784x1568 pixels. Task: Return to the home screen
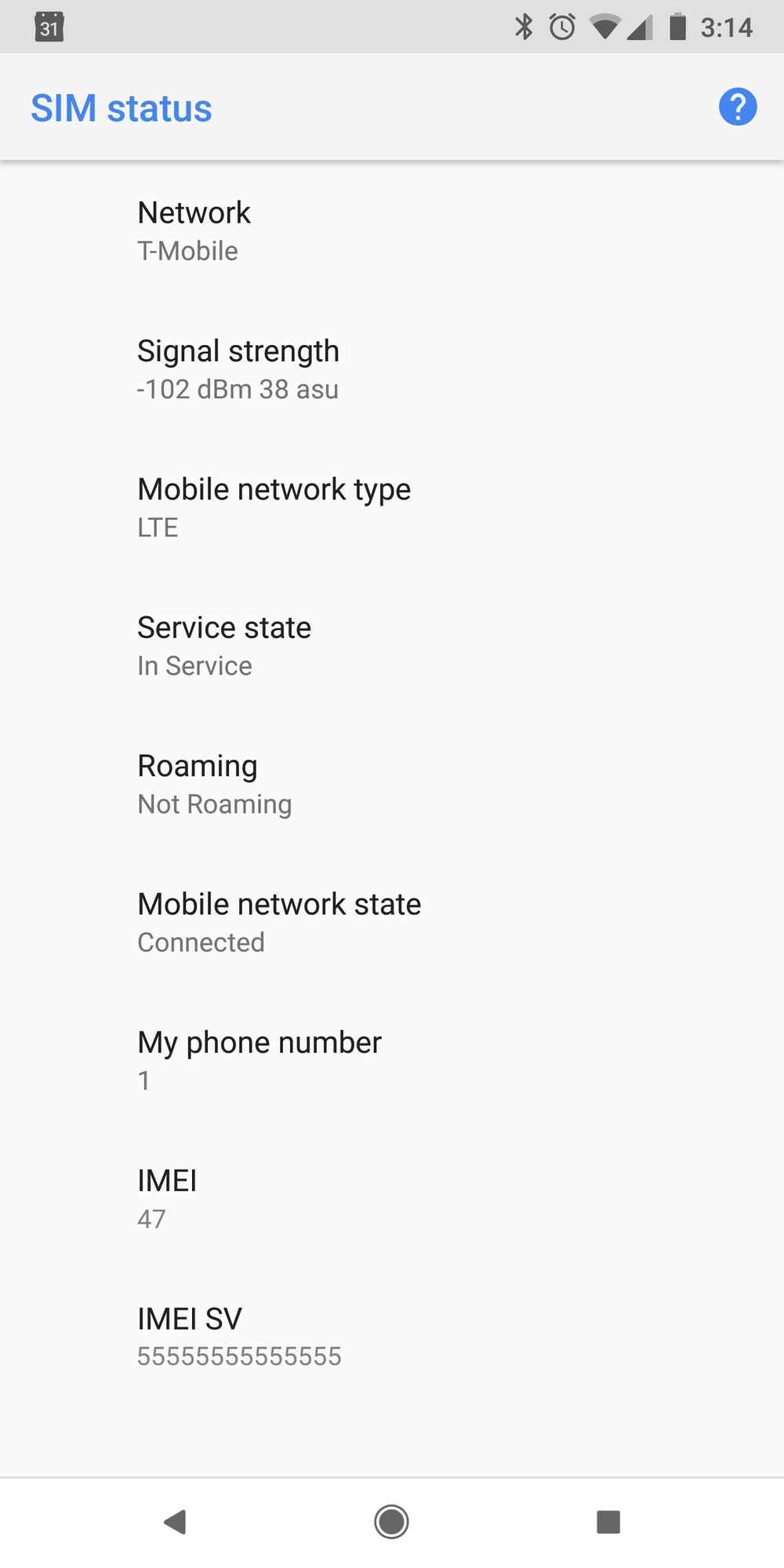(x=391, y=1522)
